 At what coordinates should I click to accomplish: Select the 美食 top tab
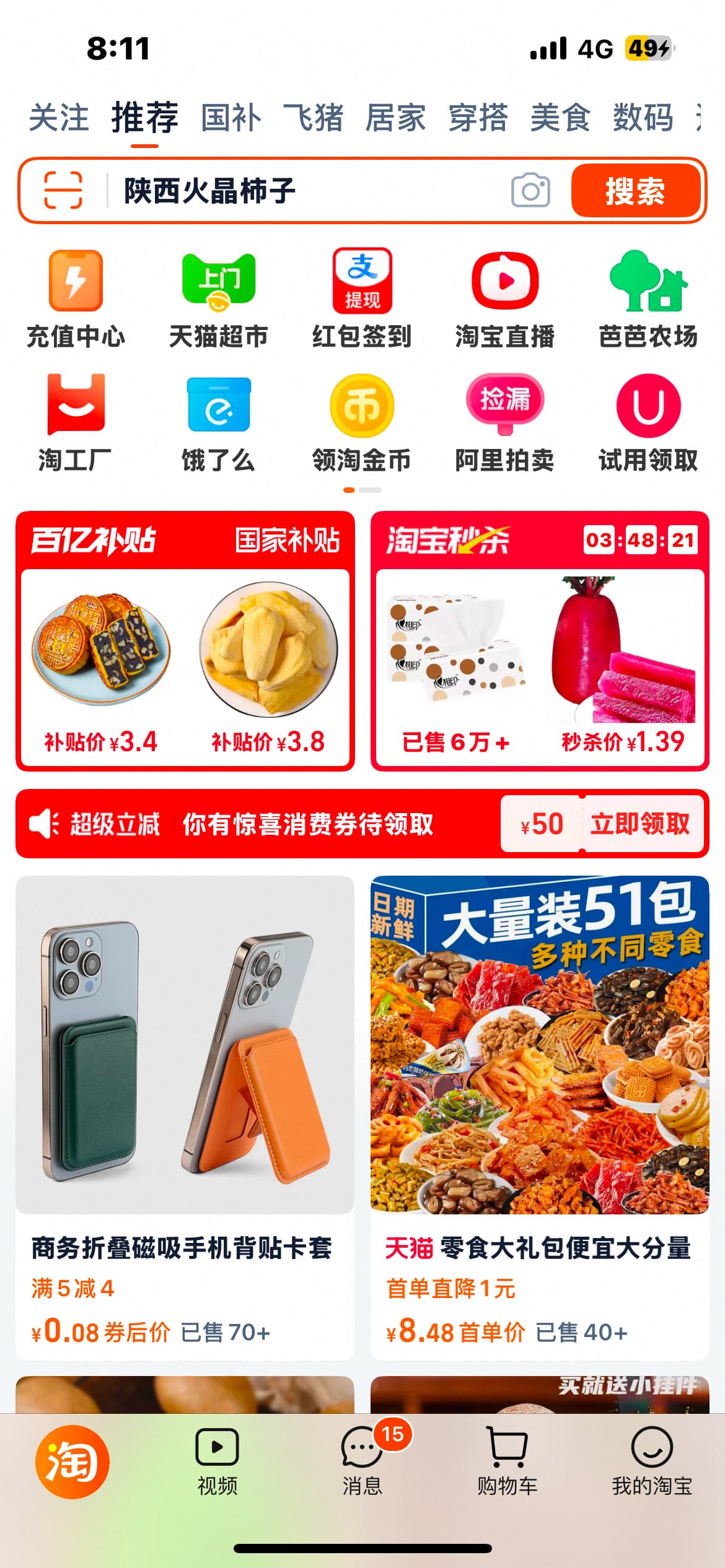tap(560, 118)
